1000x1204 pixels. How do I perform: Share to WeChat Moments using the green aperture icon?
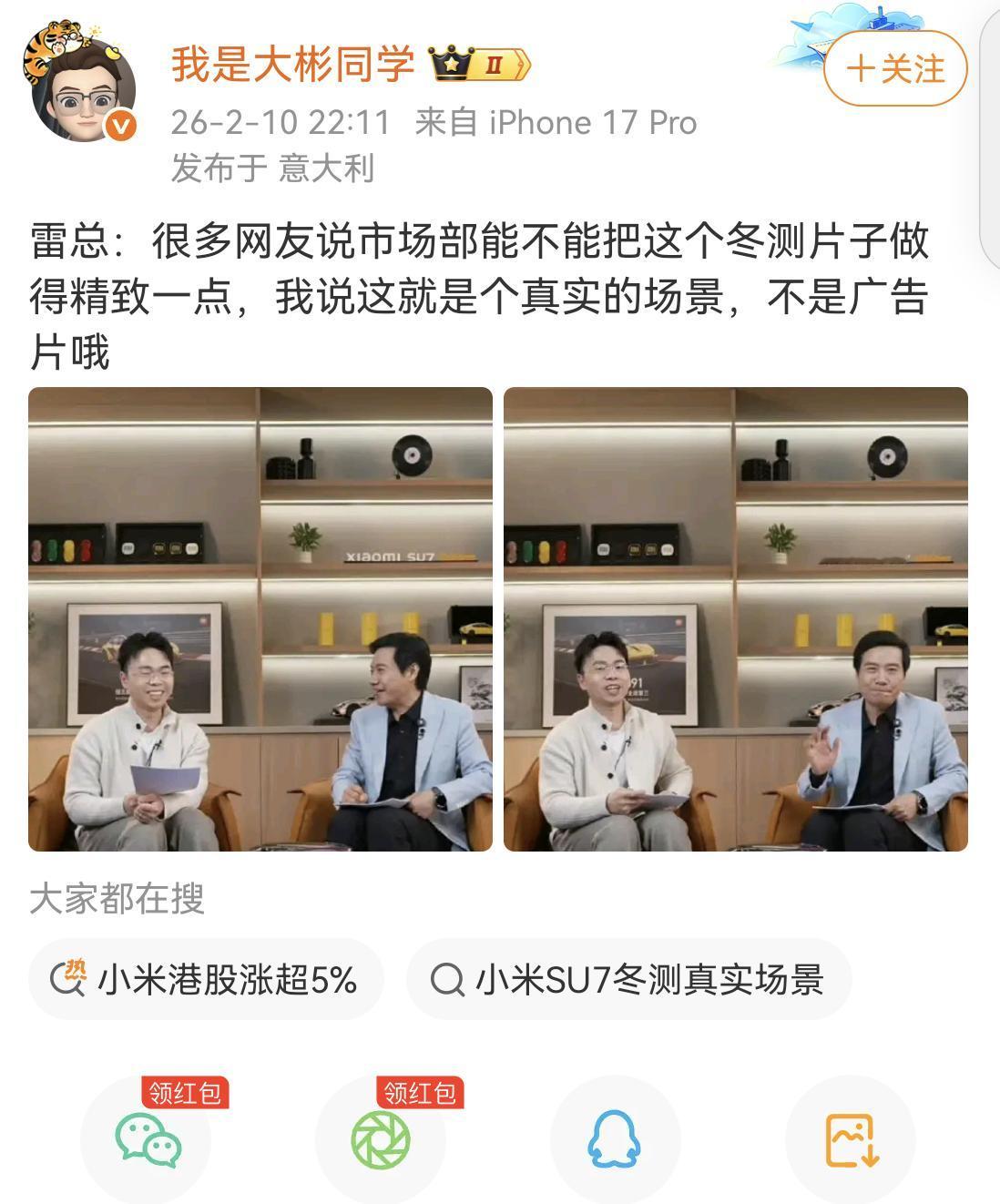tap(383, 1138)
